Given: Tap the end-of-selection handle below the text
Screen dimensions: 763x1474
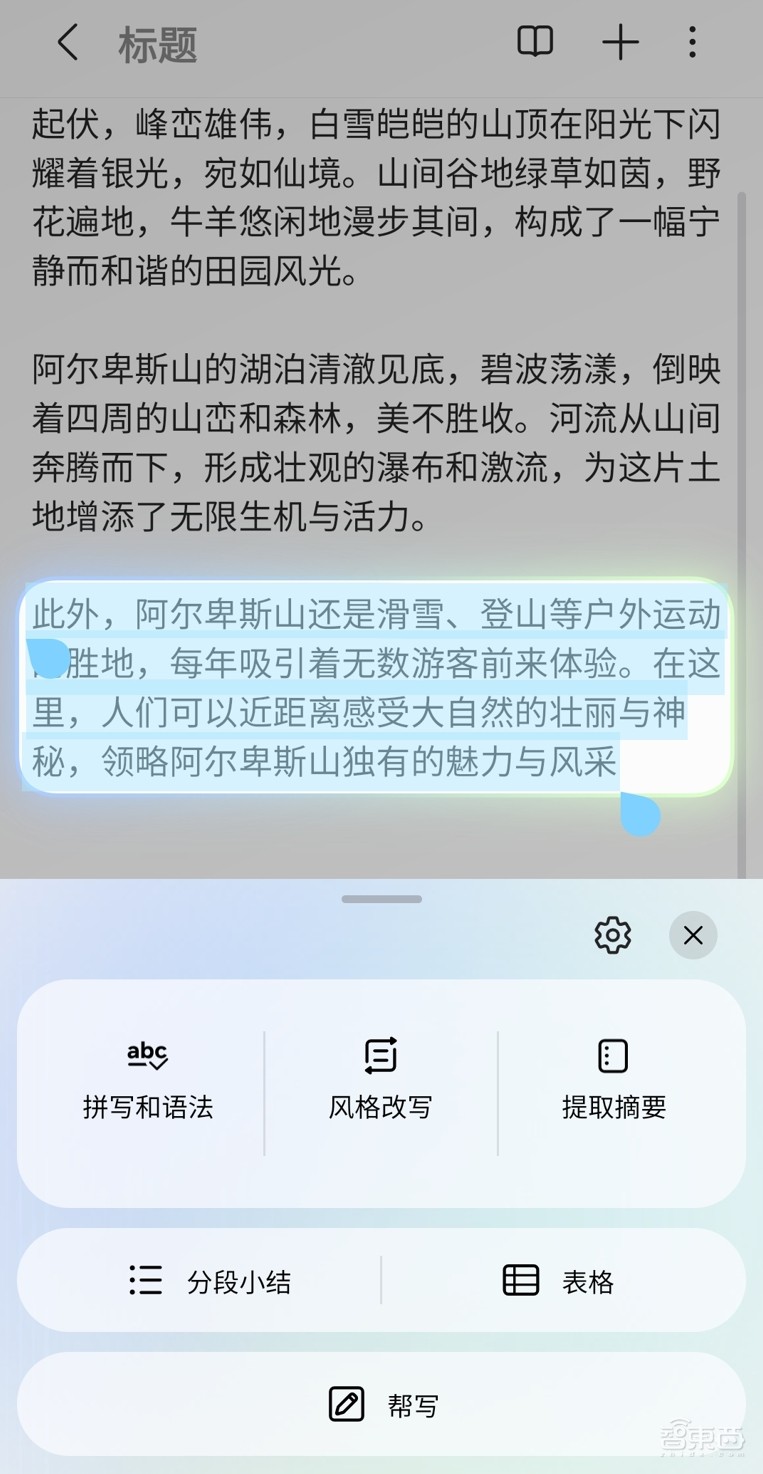Looking at the screenshot, I should (x=641, y=815).
